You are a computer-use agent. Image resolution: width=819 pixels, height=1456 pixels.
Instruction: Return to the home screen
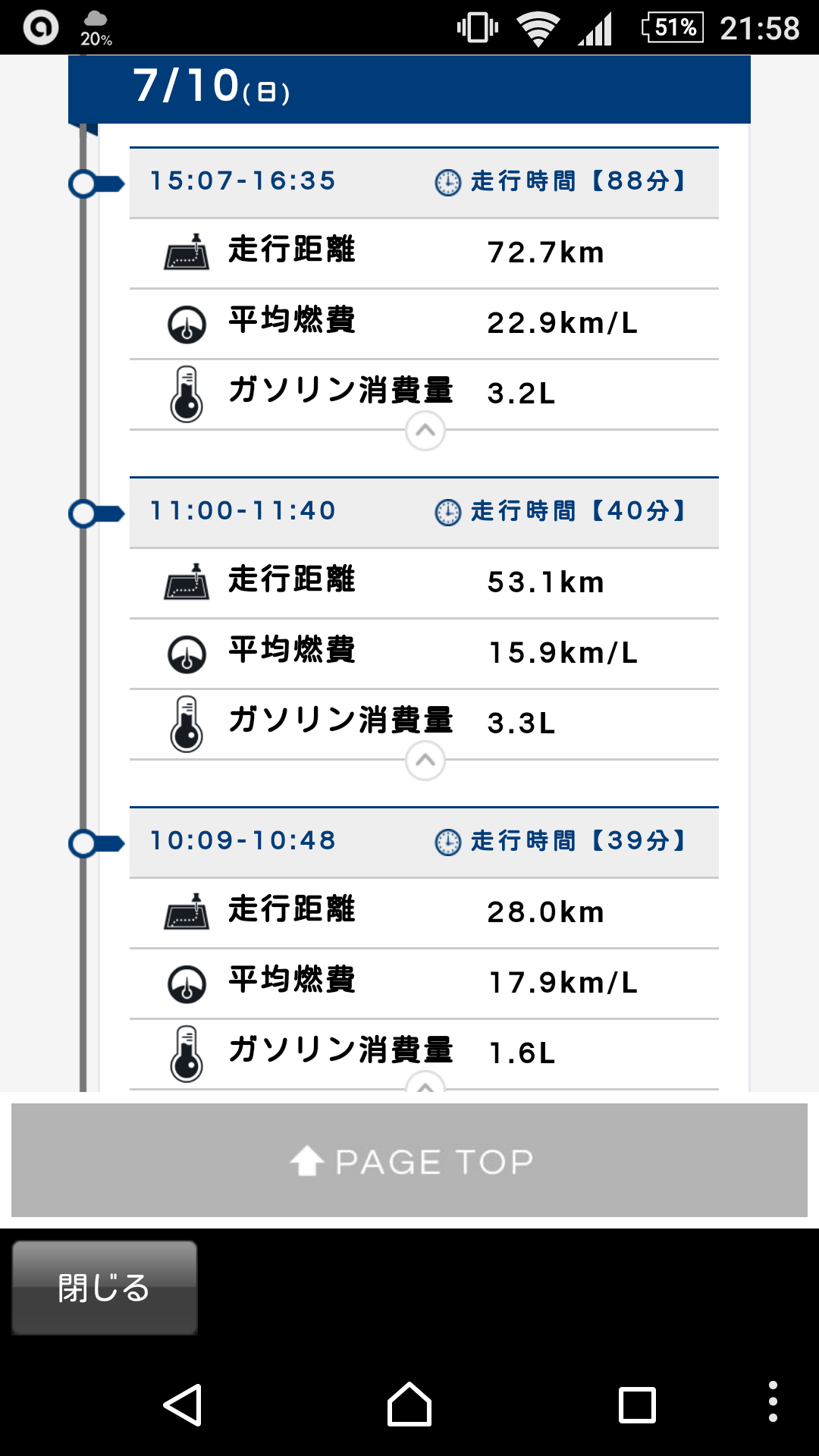(x=409, y=1405)
